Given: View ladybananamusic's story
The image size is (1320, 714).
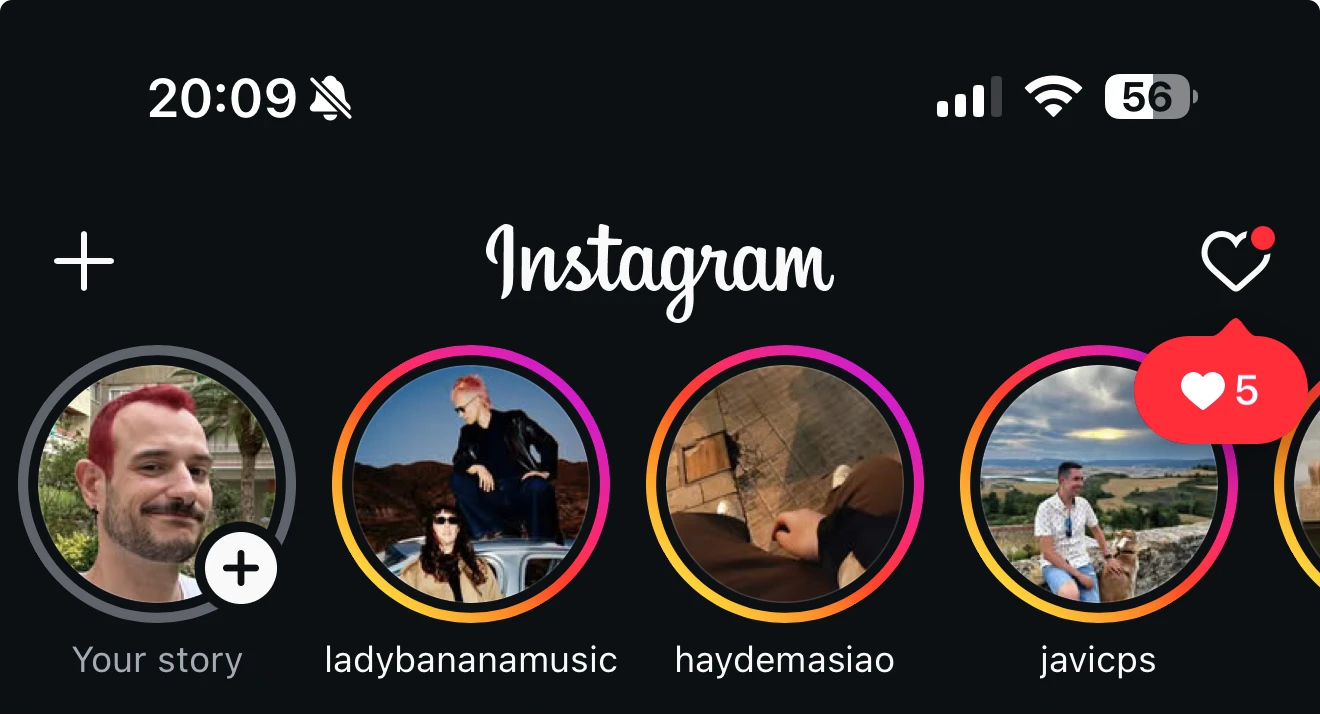Looking at the screenshot, I should click(471, 485).
